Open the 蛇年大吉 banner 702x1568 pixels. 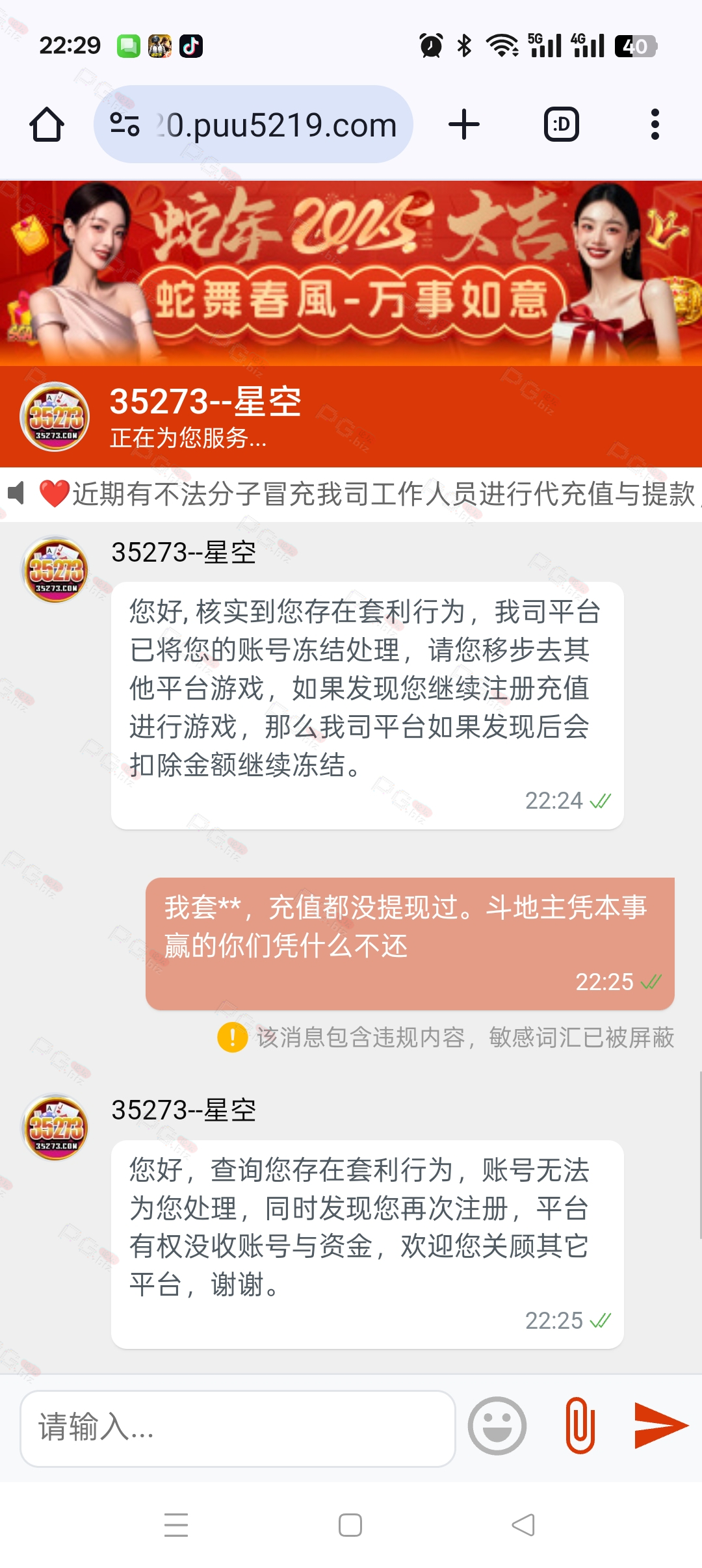[351, 273]
